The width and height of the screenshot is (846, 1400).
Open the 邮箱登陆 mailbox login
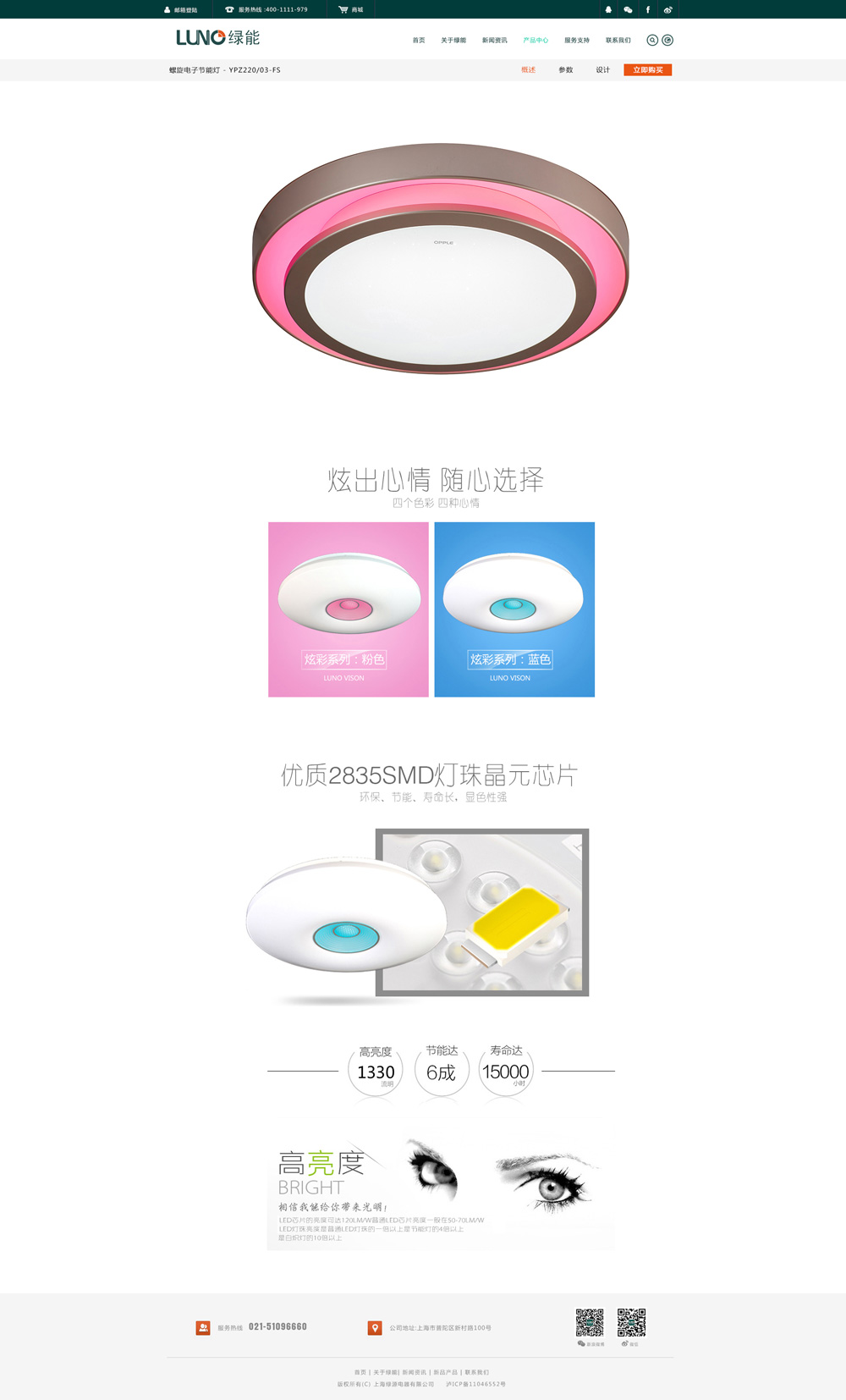(181, 10)
